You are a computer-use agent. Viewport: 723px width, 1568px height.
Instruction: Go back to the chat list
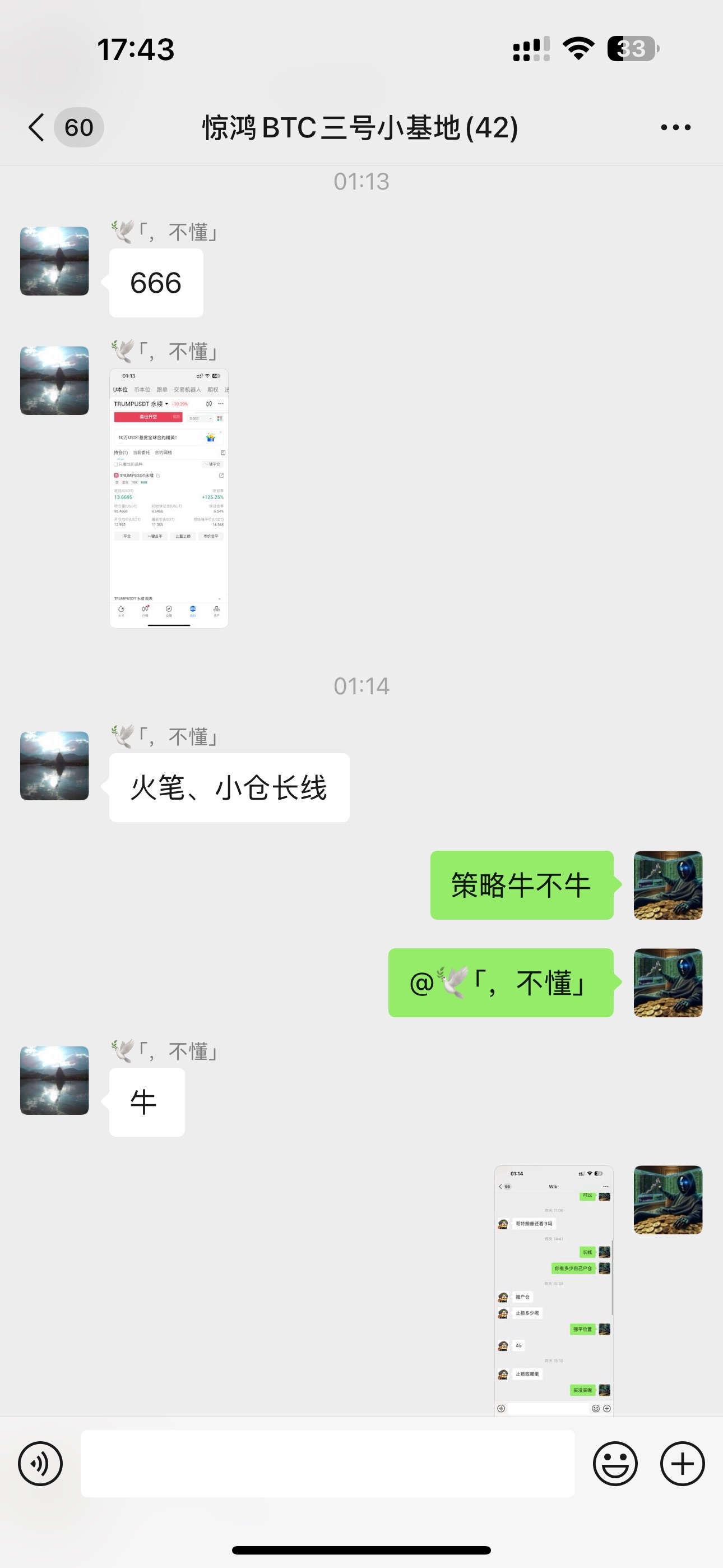click(38, 128)
